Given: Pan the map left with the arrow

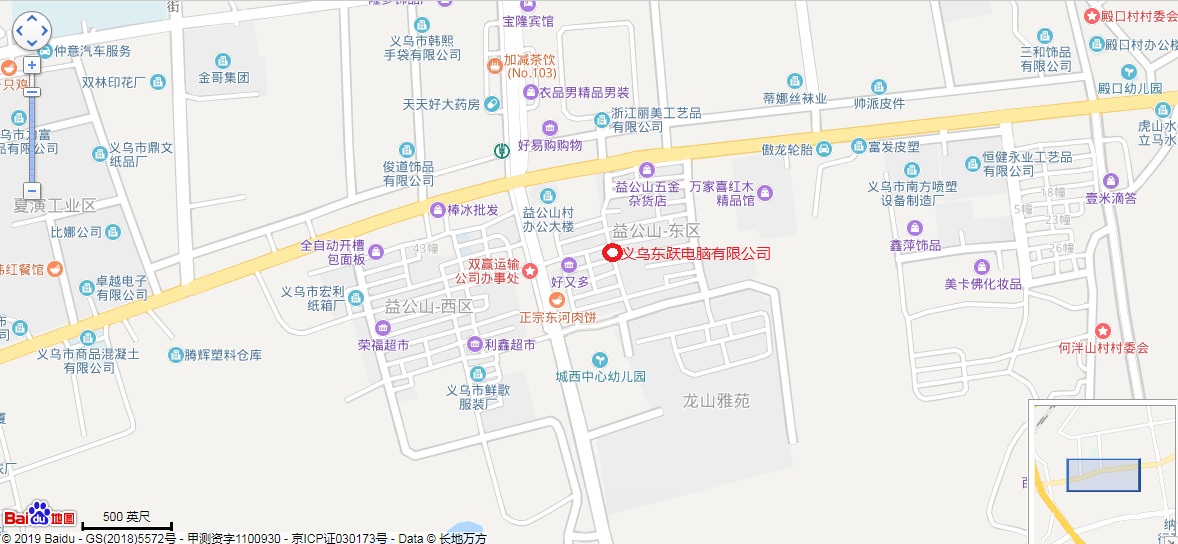Looking at the screenshot, I should (19, 32).
